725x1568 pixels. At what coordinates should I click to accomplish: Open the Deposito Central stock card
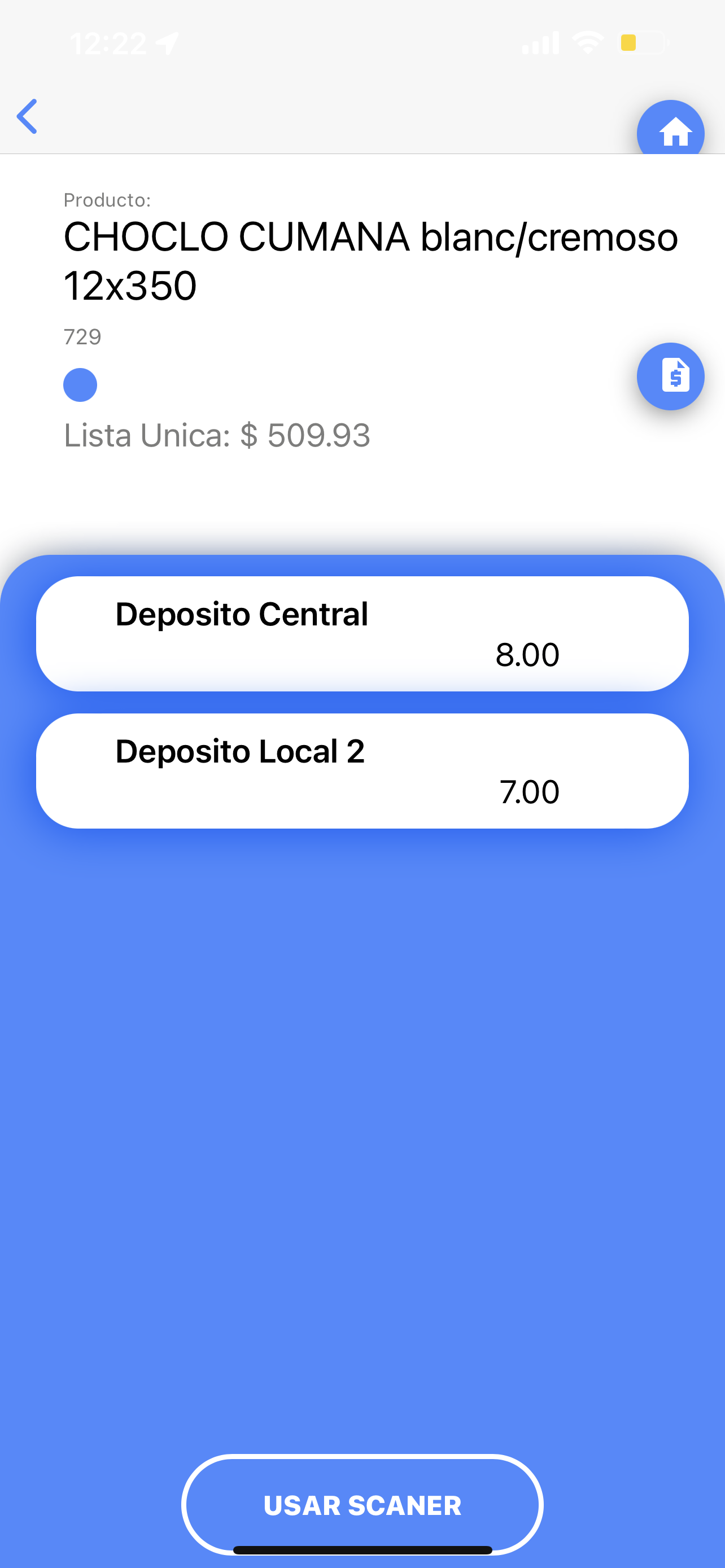point(362,634)
